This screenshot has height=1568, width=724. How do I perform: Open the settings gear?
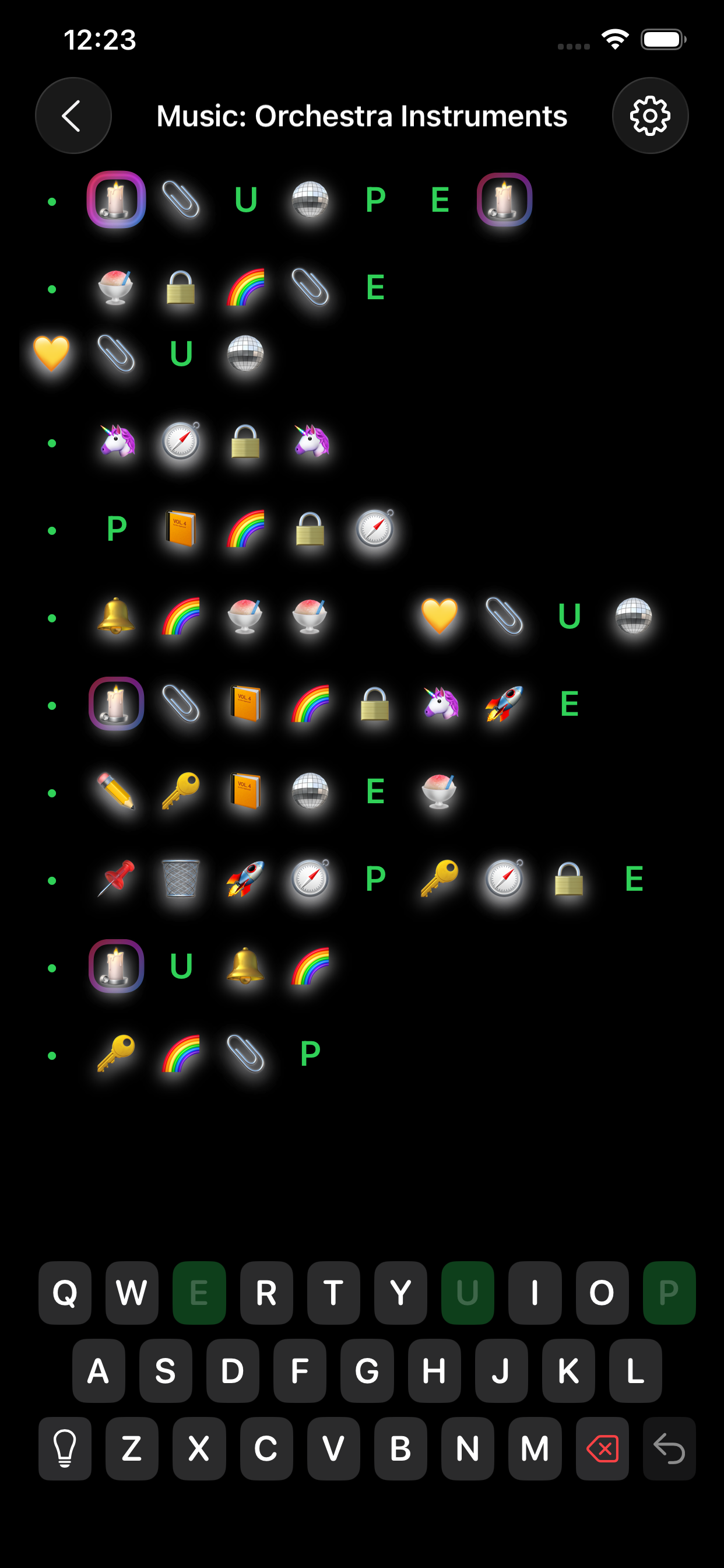(650, 116)
